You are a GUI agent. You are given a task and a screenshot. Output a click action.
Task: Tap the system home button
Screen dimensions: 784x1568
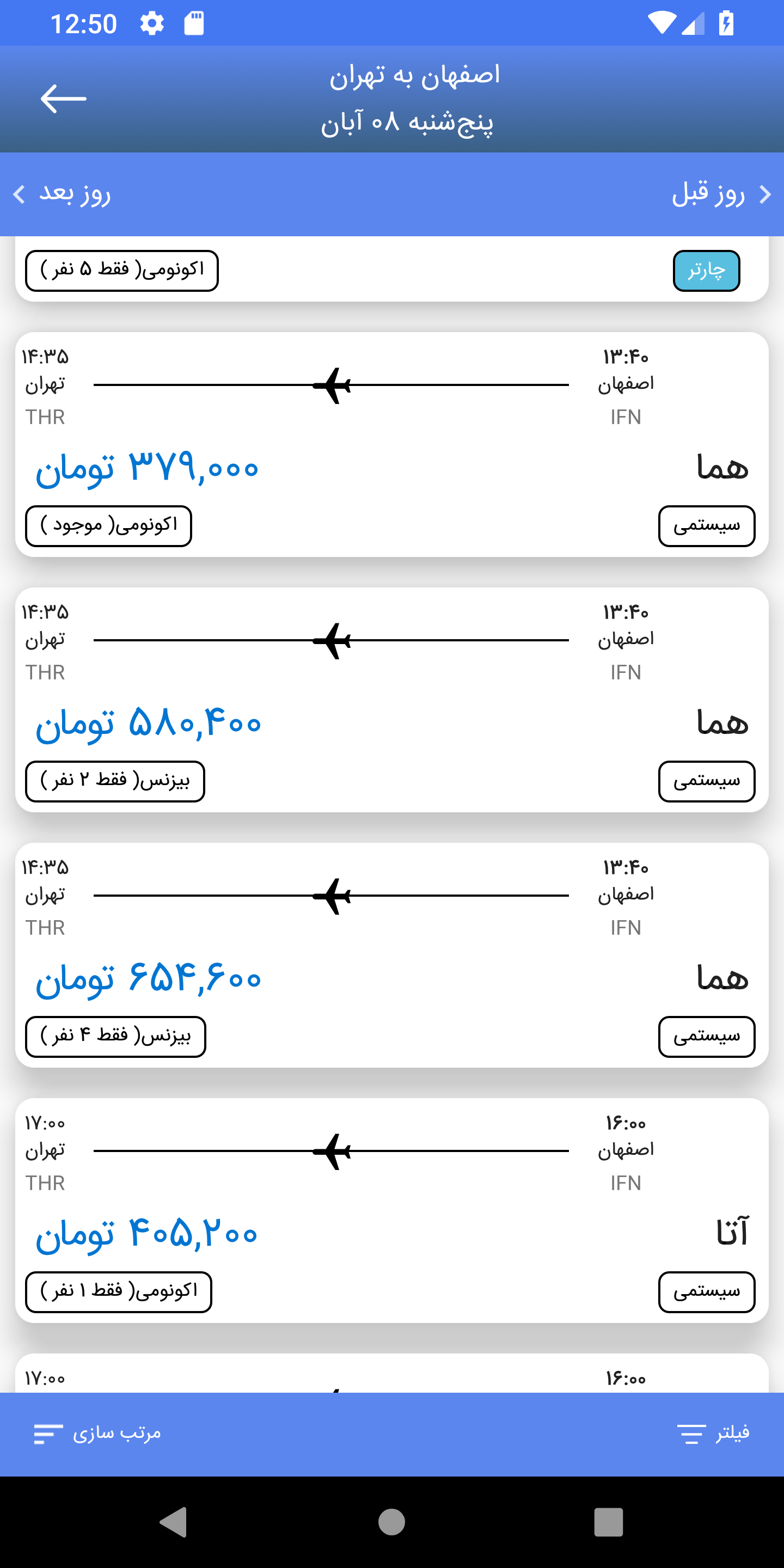pos(391,1522)
